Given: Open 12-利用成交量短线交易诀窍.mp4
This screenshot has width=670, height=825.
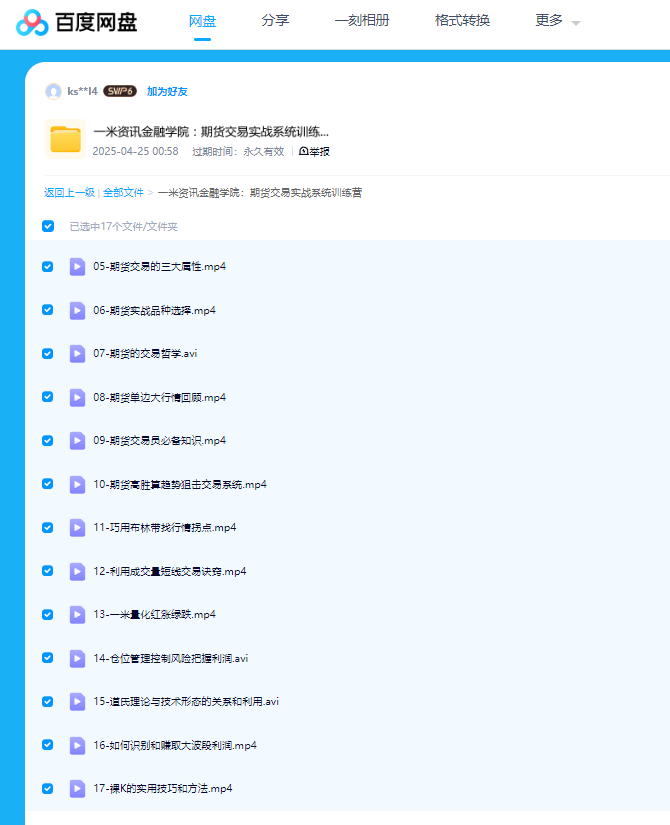Looking at the screenshot, I should click(x=169, y=571).
